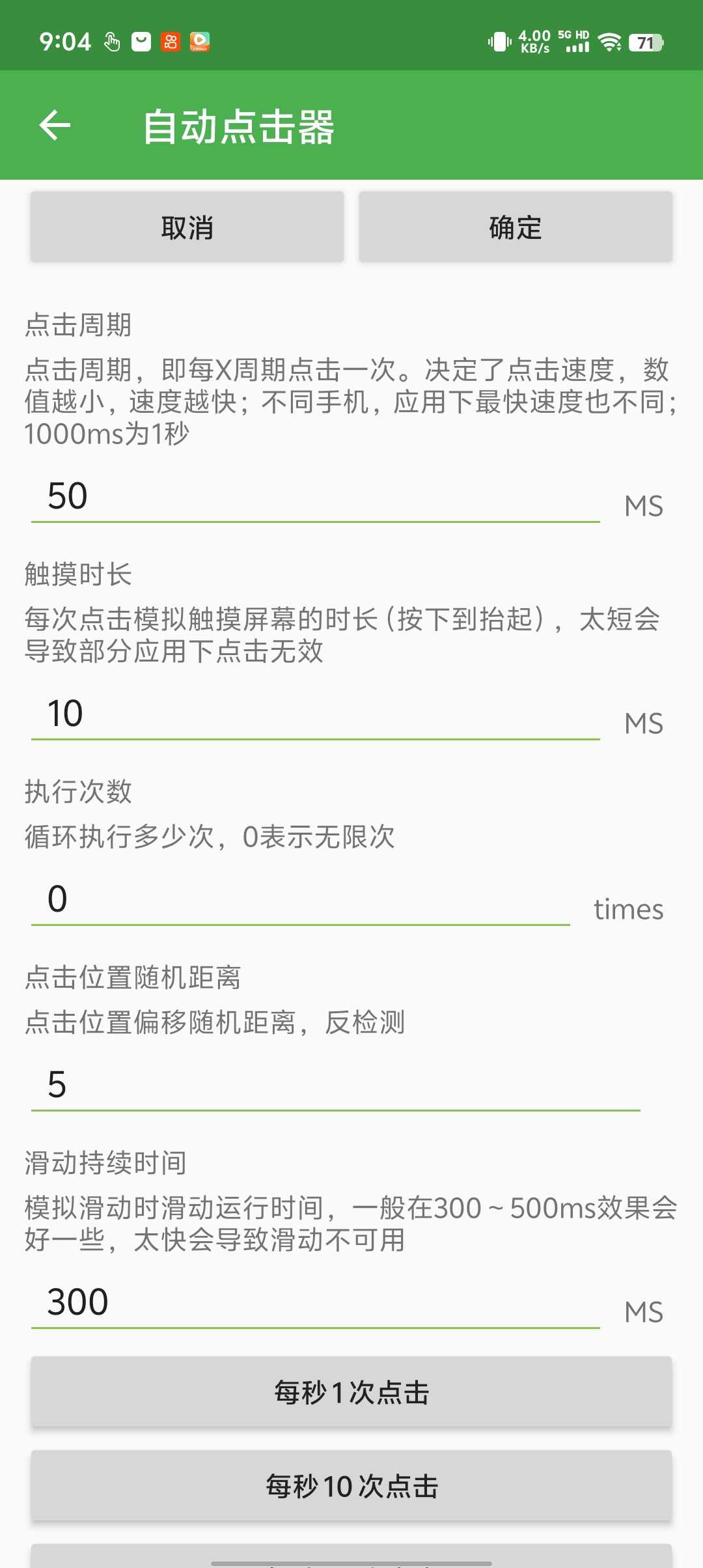Tap the 取消 cancel button

pos(187,227)
